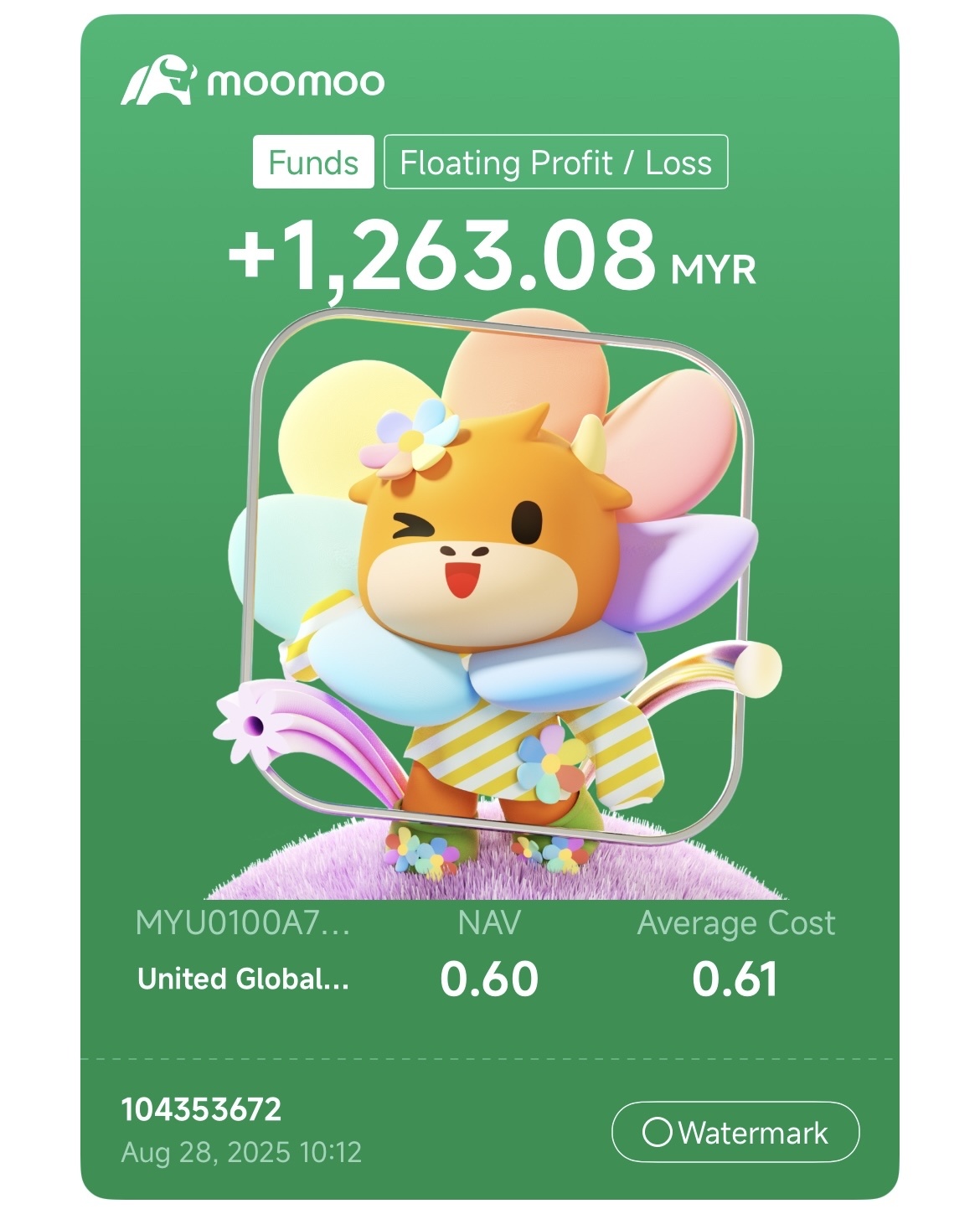Click the "+1,263.08 MYR" profit amount
Viewport: 980px width, 1209px height.
click(x=444, y=256)
